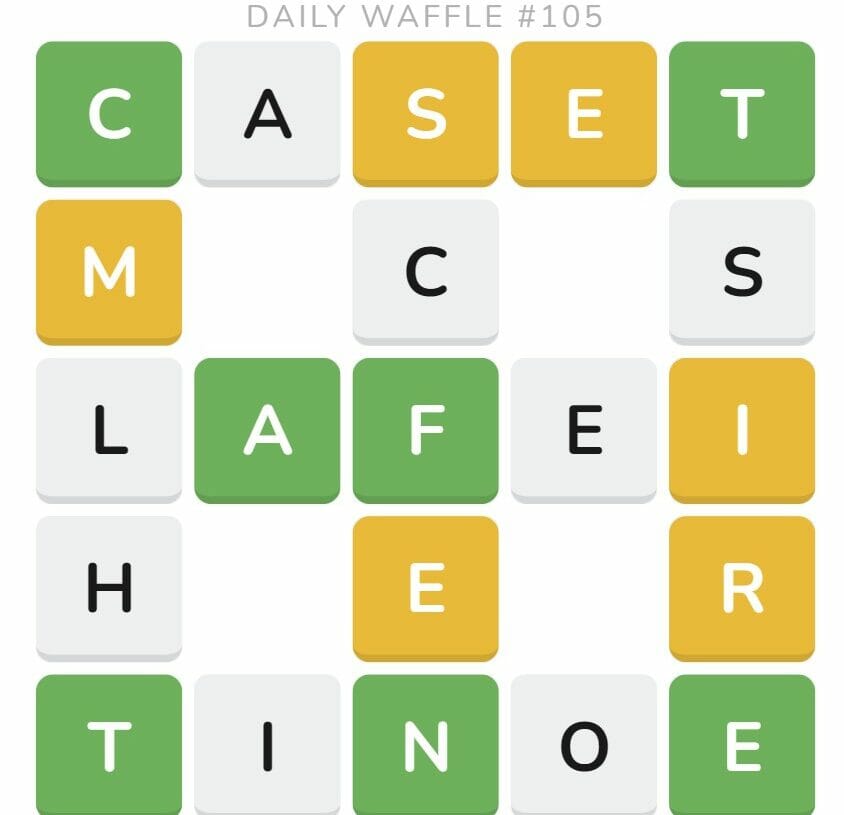Pick the green N tile
The width and height of the screenshot is (844, 815).
pos(425,745)
